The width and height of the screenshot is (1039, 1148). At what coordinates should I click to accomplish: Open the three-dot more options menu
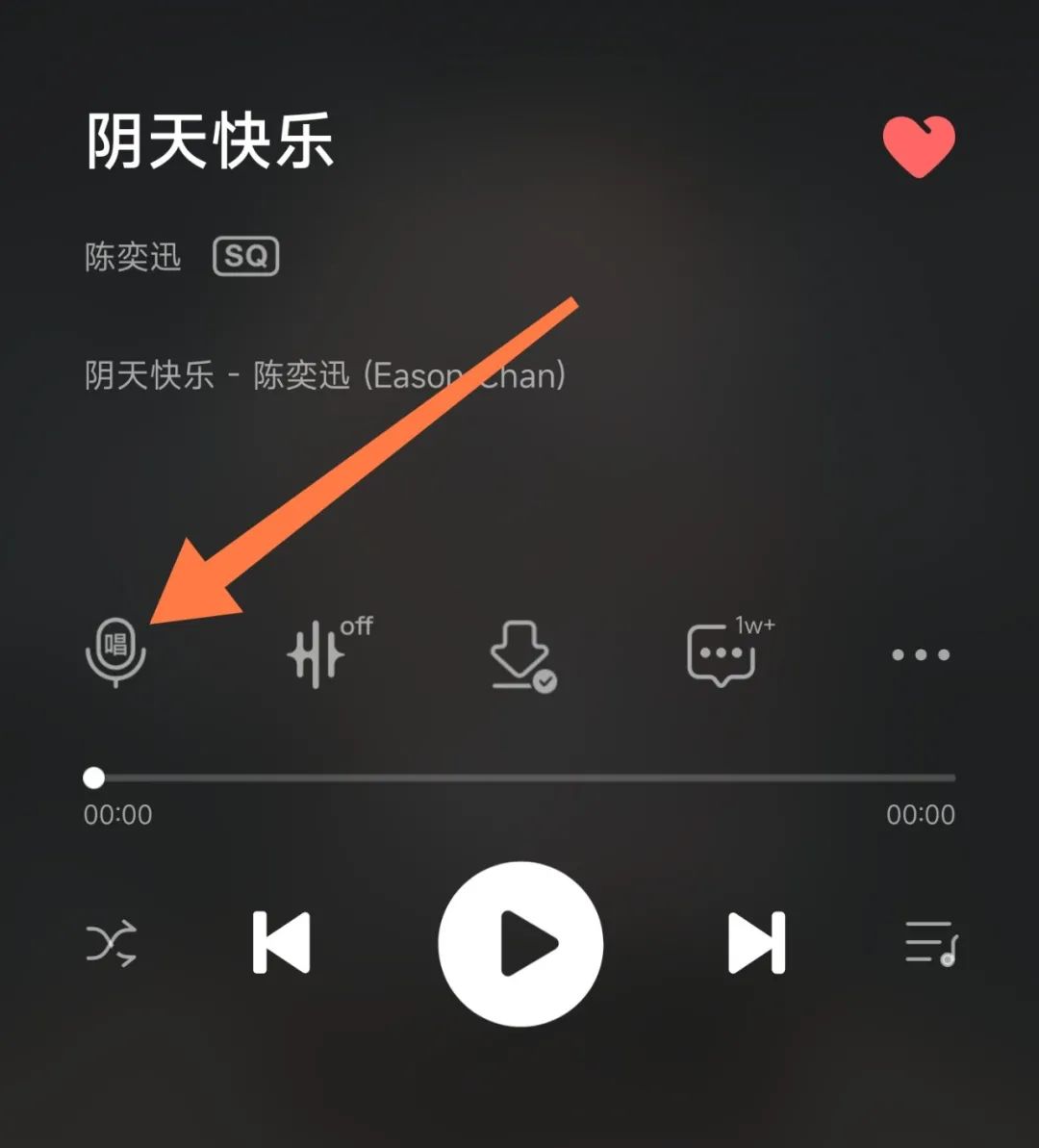[920, 654]
